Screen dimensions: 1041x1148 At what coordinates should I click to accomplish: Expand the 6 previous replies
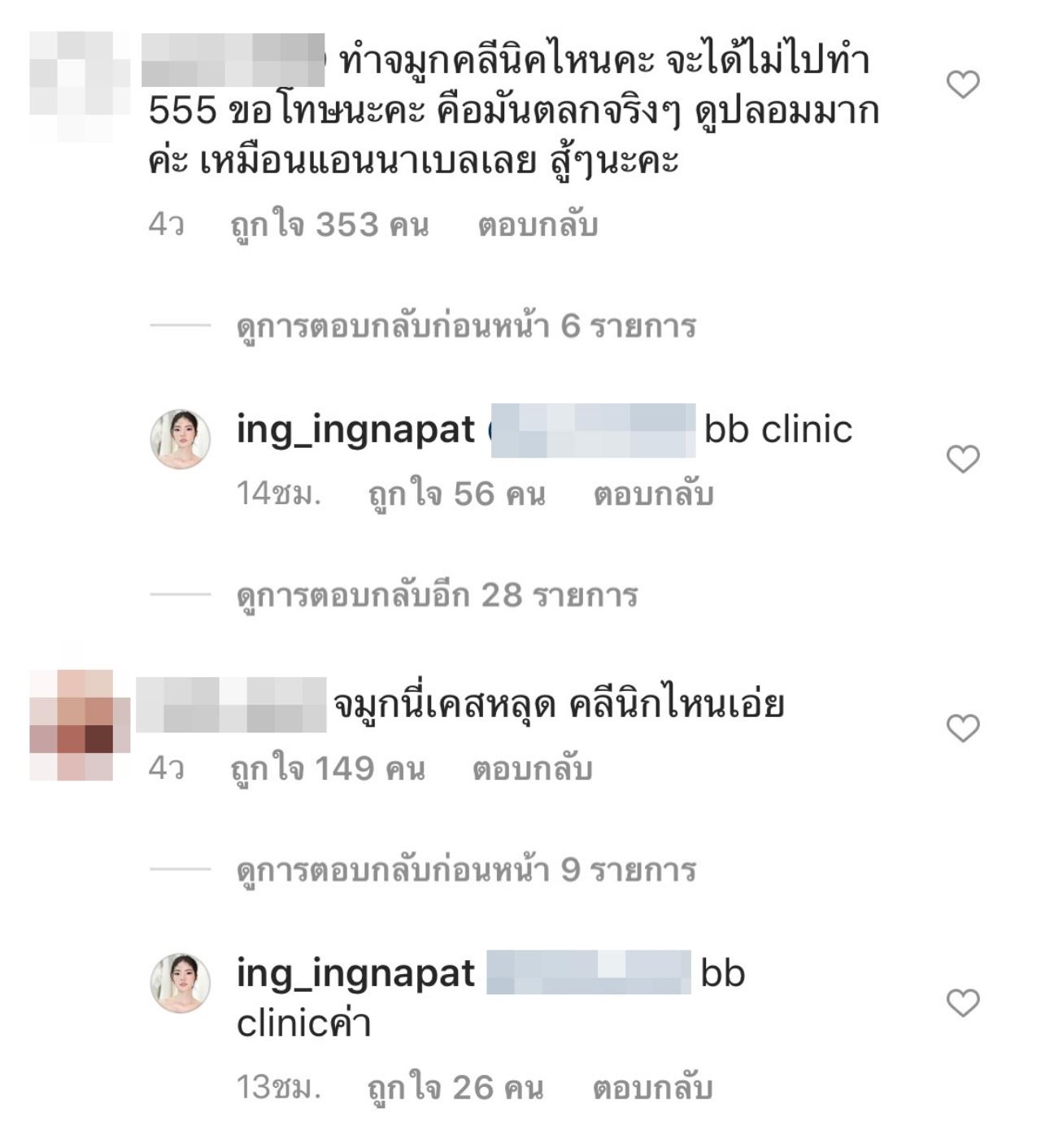point(466,326)
